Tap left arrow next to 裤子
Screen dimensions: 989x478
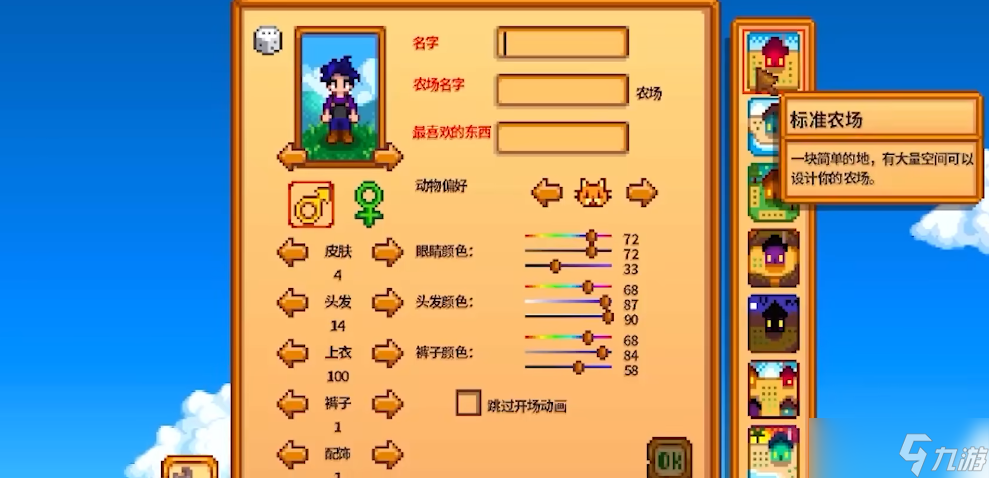click(292, 404)
